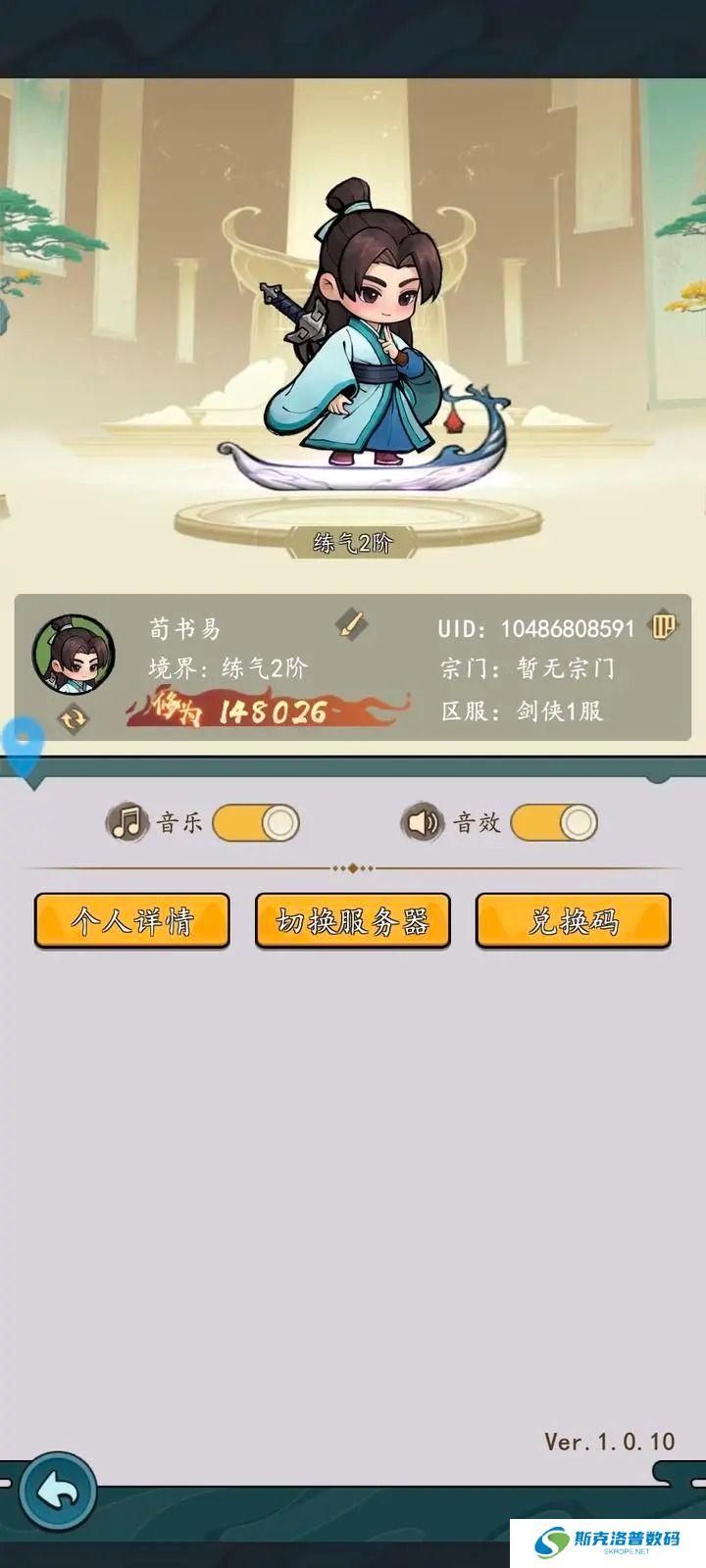Go back with the return arrow
The image size is (706, 1568).
pos(58,1492)
